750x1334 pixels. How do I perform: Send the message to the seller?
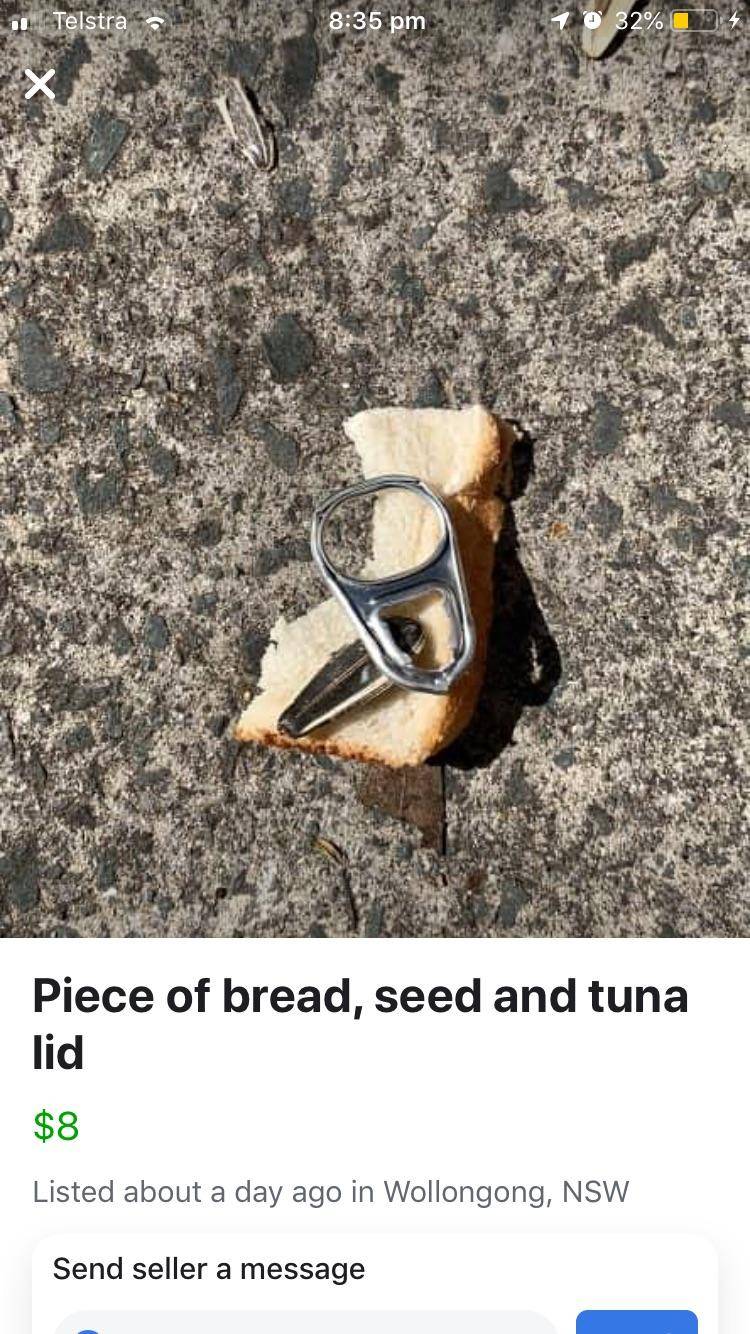(x=637, y=1322)
